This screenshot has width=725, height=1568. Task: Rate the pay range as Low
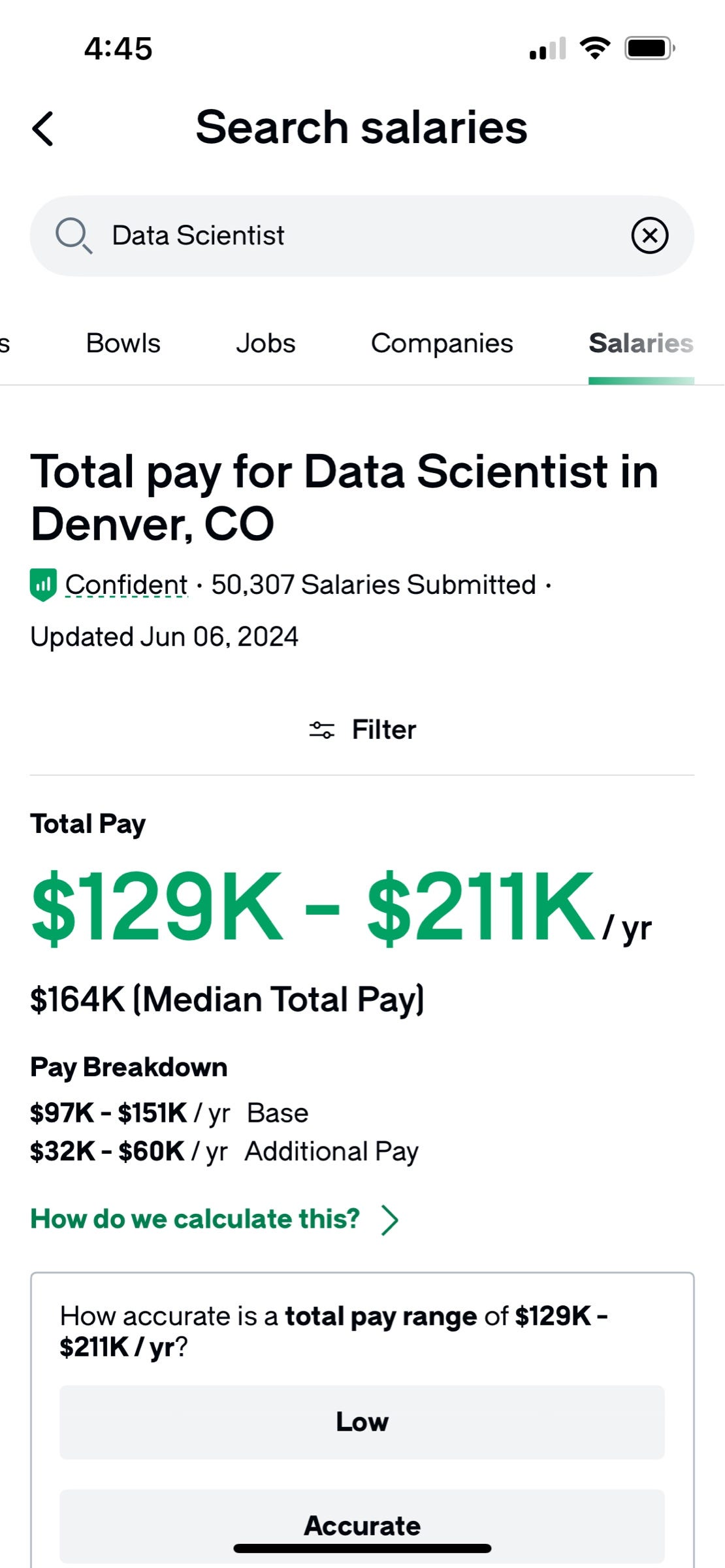[x=362, y=1422]
